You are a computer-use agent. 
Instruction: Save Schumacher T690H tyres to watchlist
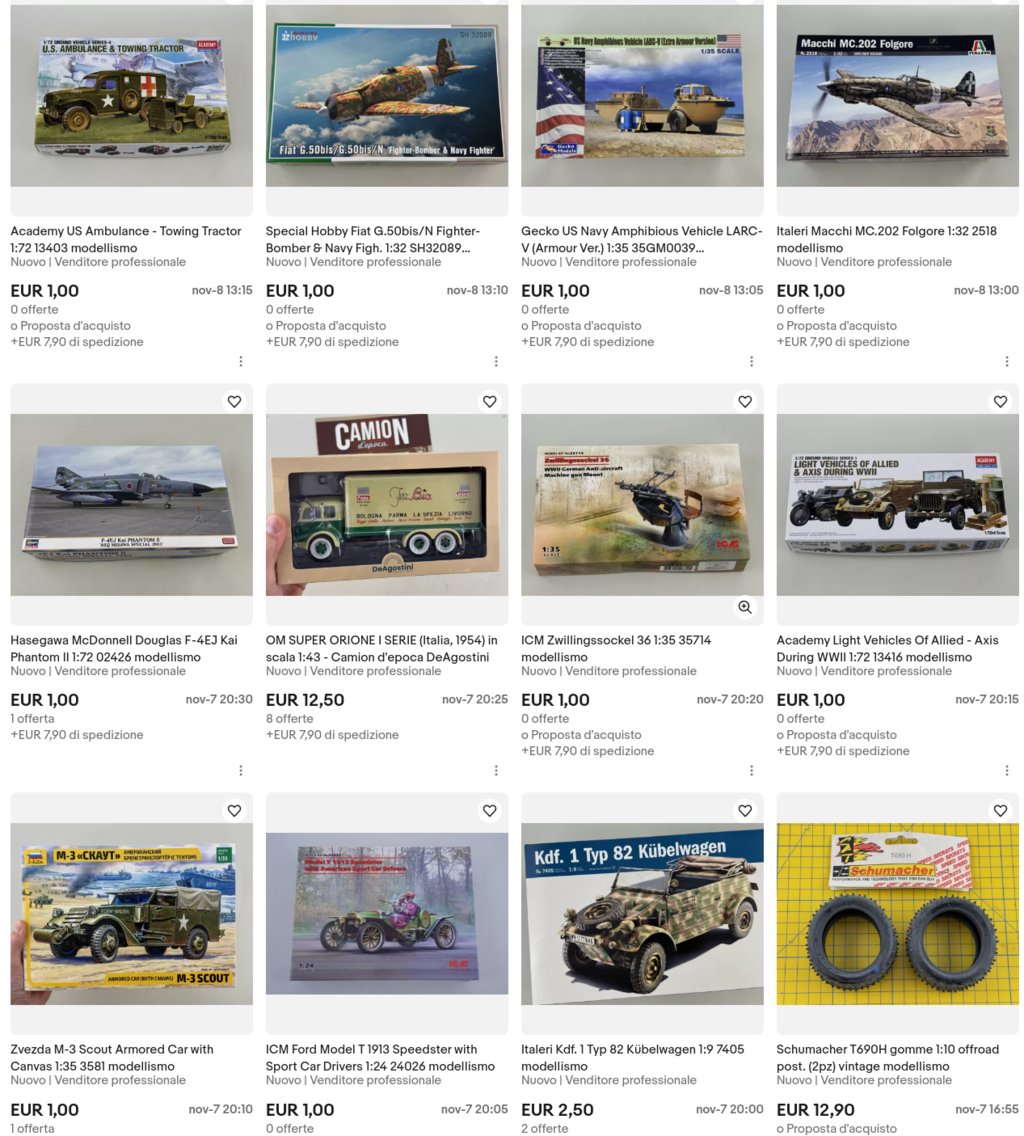pyautogui.click(x=1000, y=811)
